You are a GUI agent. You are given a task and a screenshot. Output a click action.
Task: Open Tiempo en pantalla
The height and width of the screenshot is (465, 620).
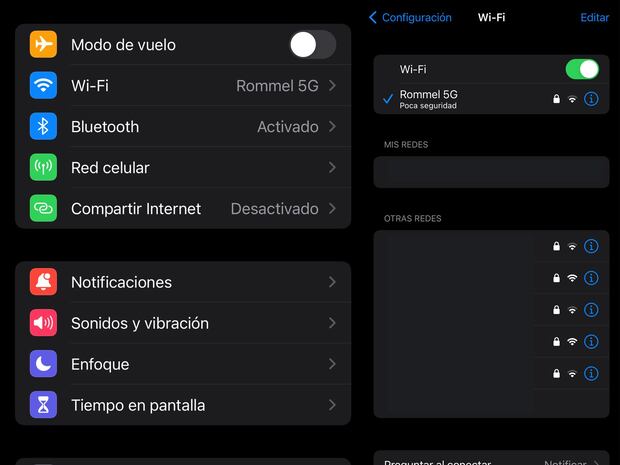tap(184, 405)
